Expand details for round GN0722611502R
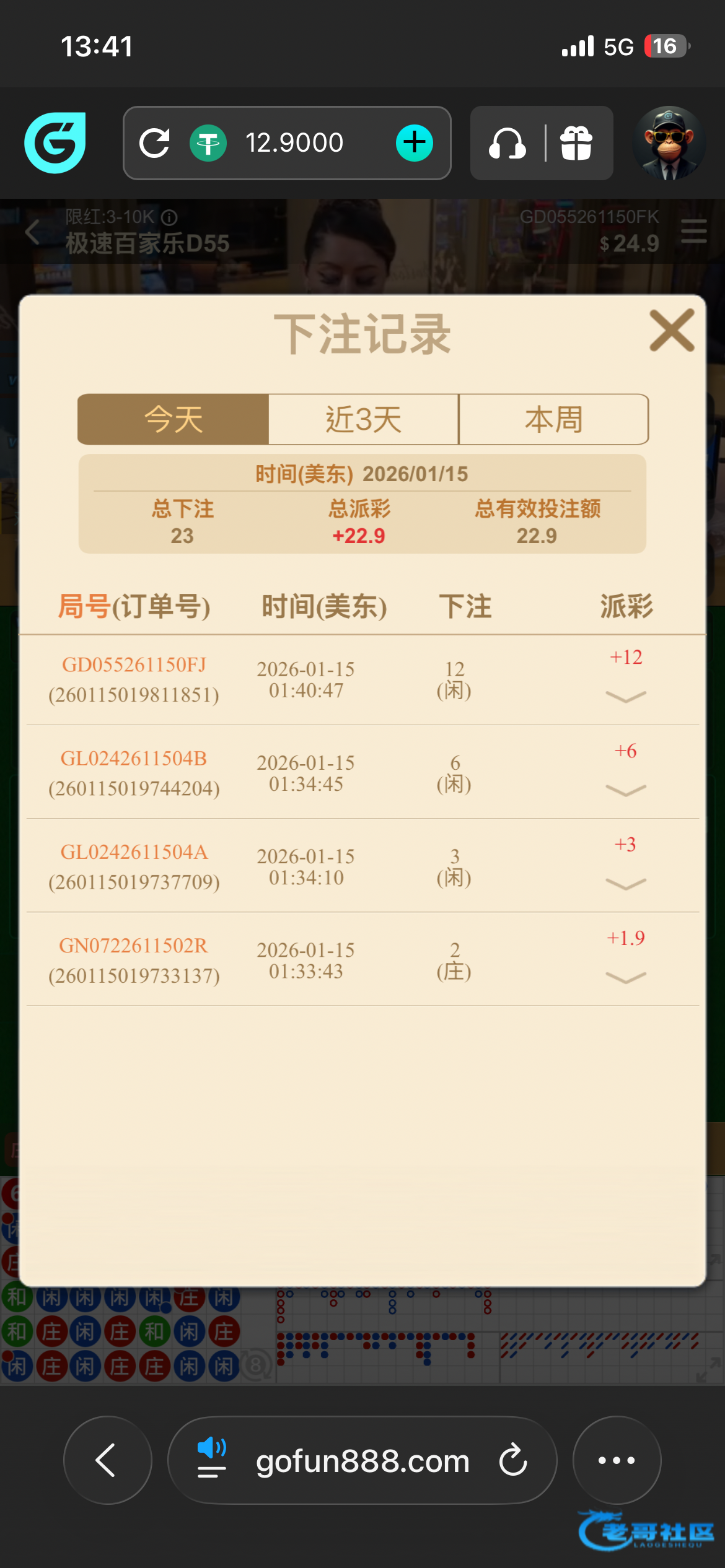 point(625,977)
